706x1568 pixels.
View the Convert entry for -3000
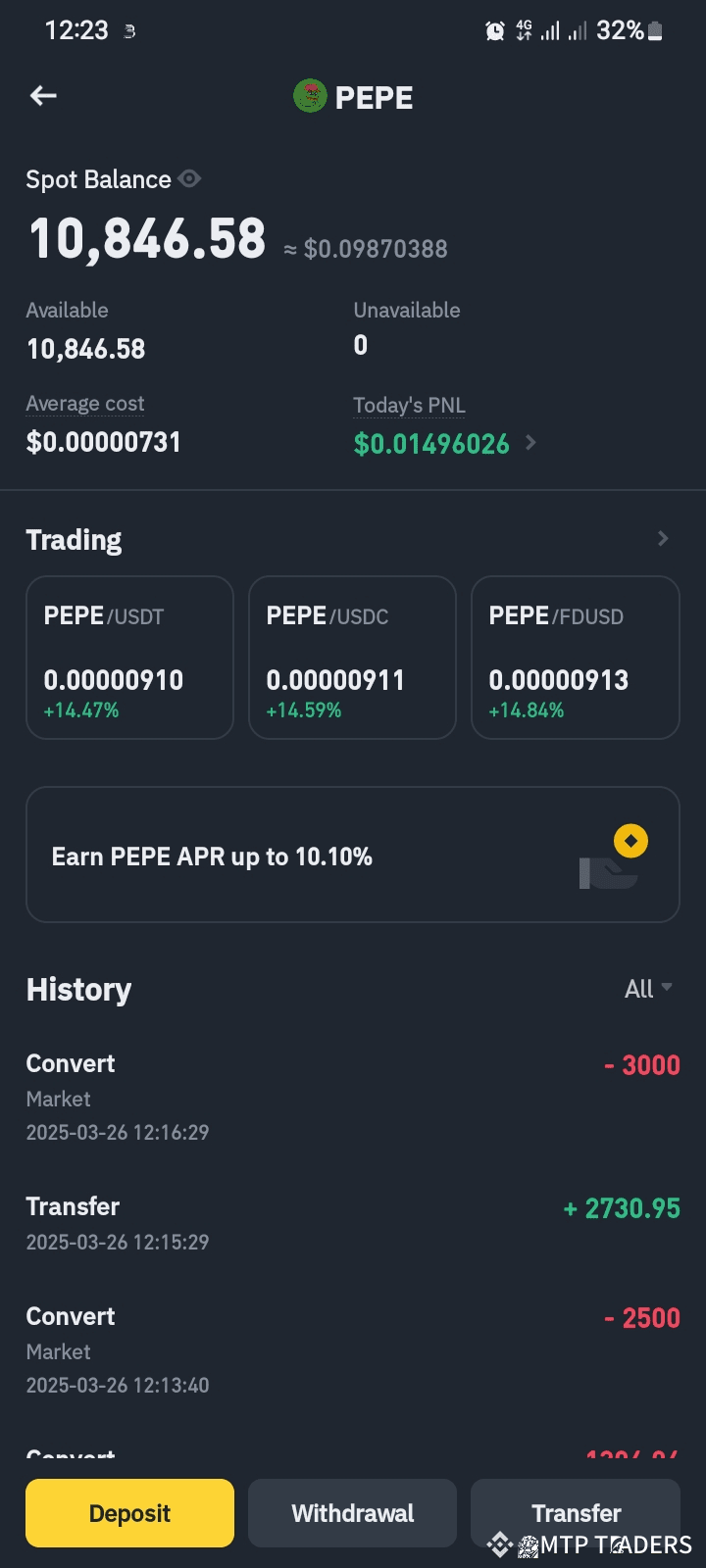point(353,1097)
